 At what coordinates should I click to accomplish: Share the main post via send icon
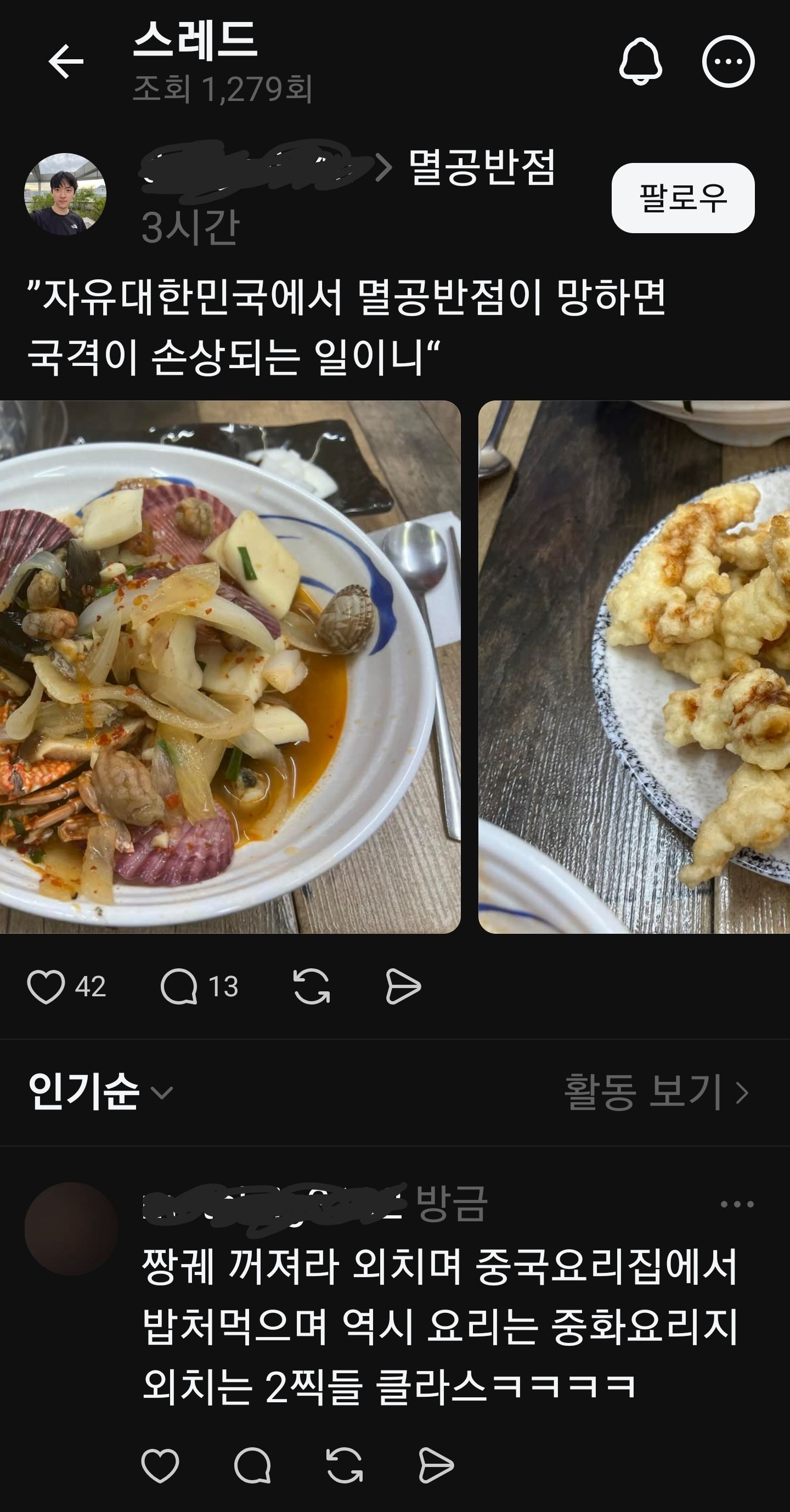point(403,986)
